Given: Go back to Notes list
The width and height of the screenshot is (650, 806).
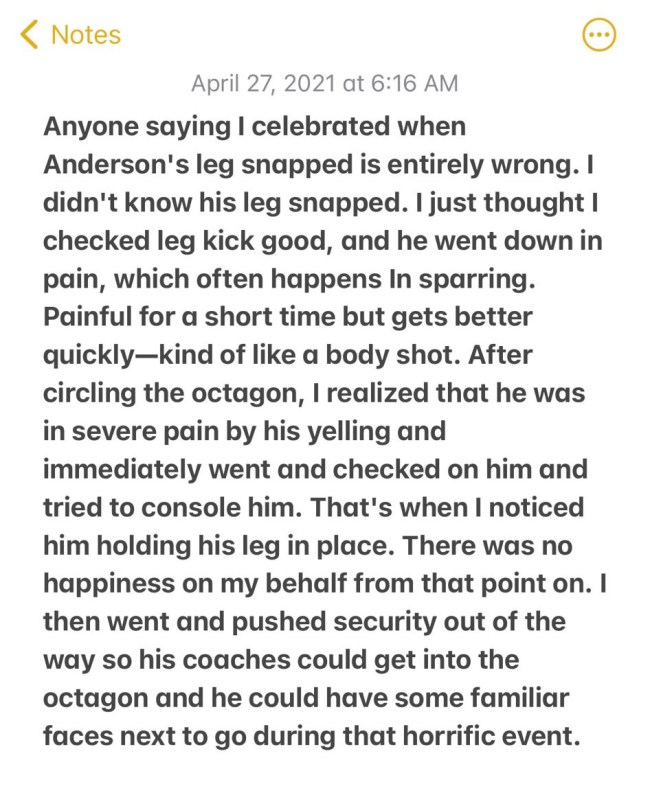Looking at the screenshot, I should coord(70,35).
